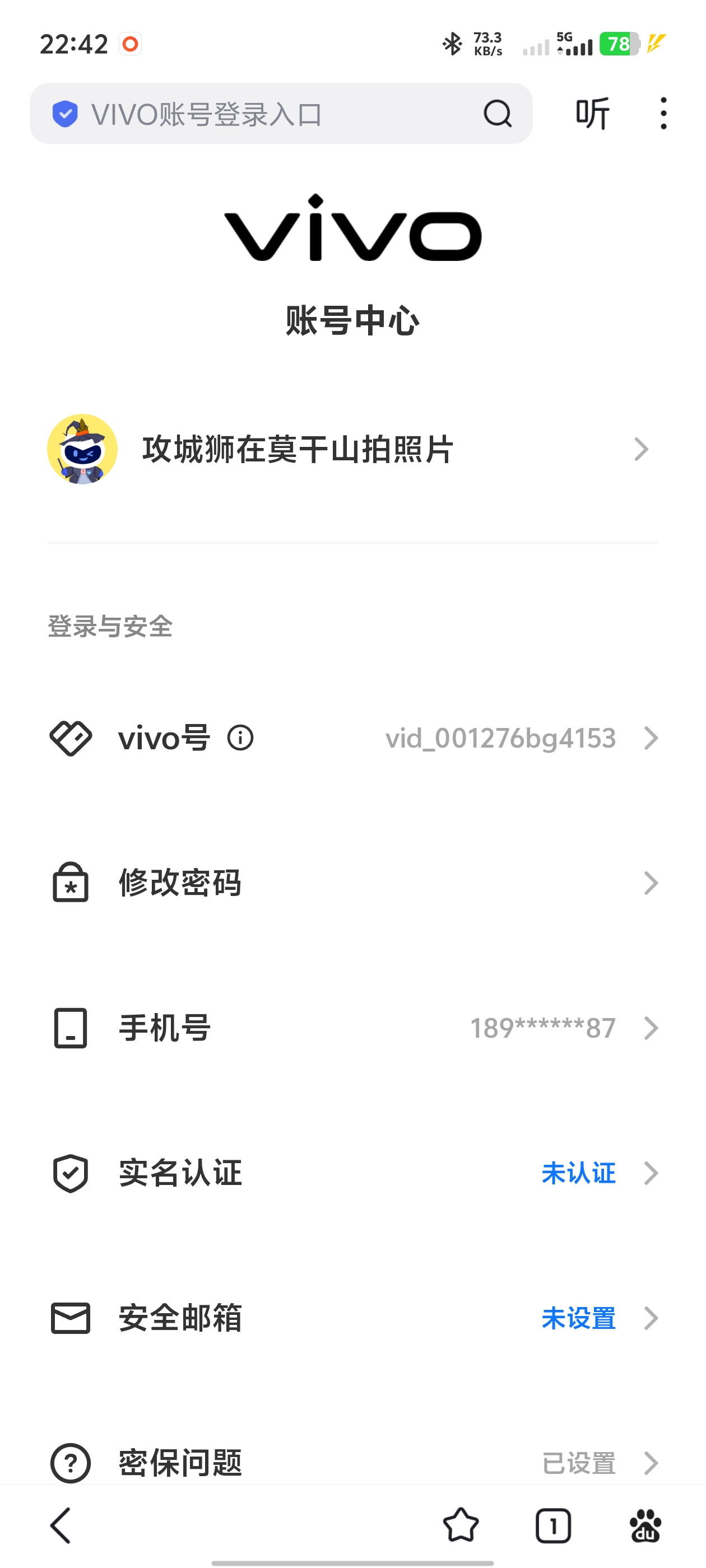Click the search magnifier in the address bar
The width and height of the screenshot is (706, 1568).
pos(497,113)
